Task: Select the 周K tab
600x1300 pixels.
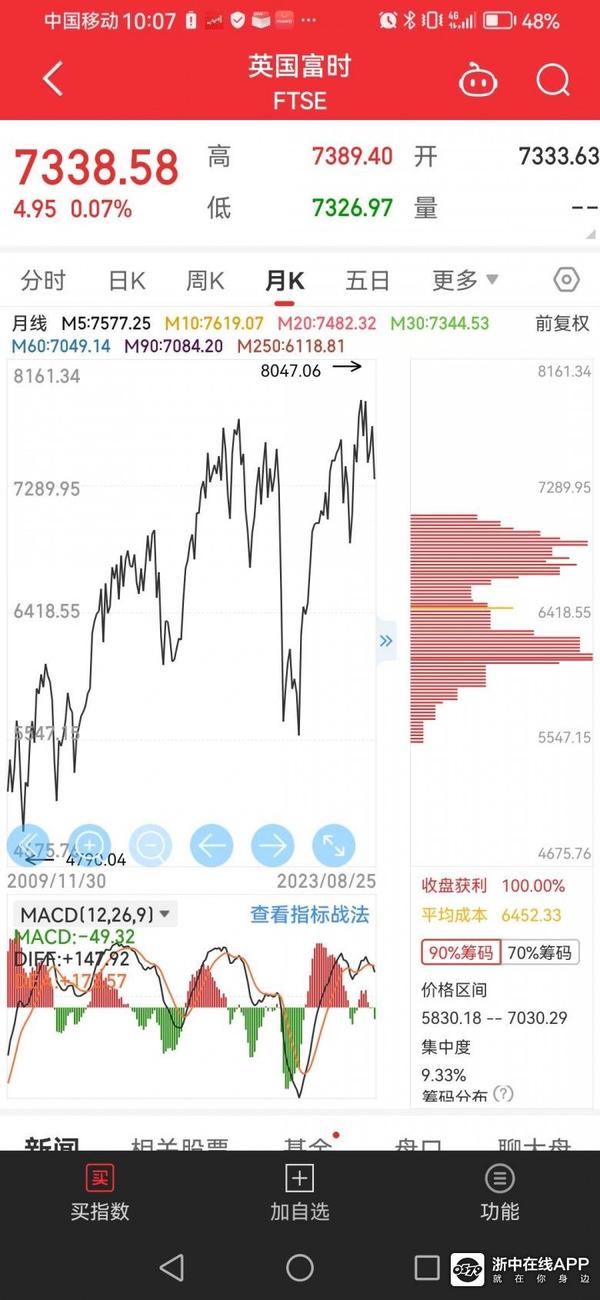Action: pos(205,280)
